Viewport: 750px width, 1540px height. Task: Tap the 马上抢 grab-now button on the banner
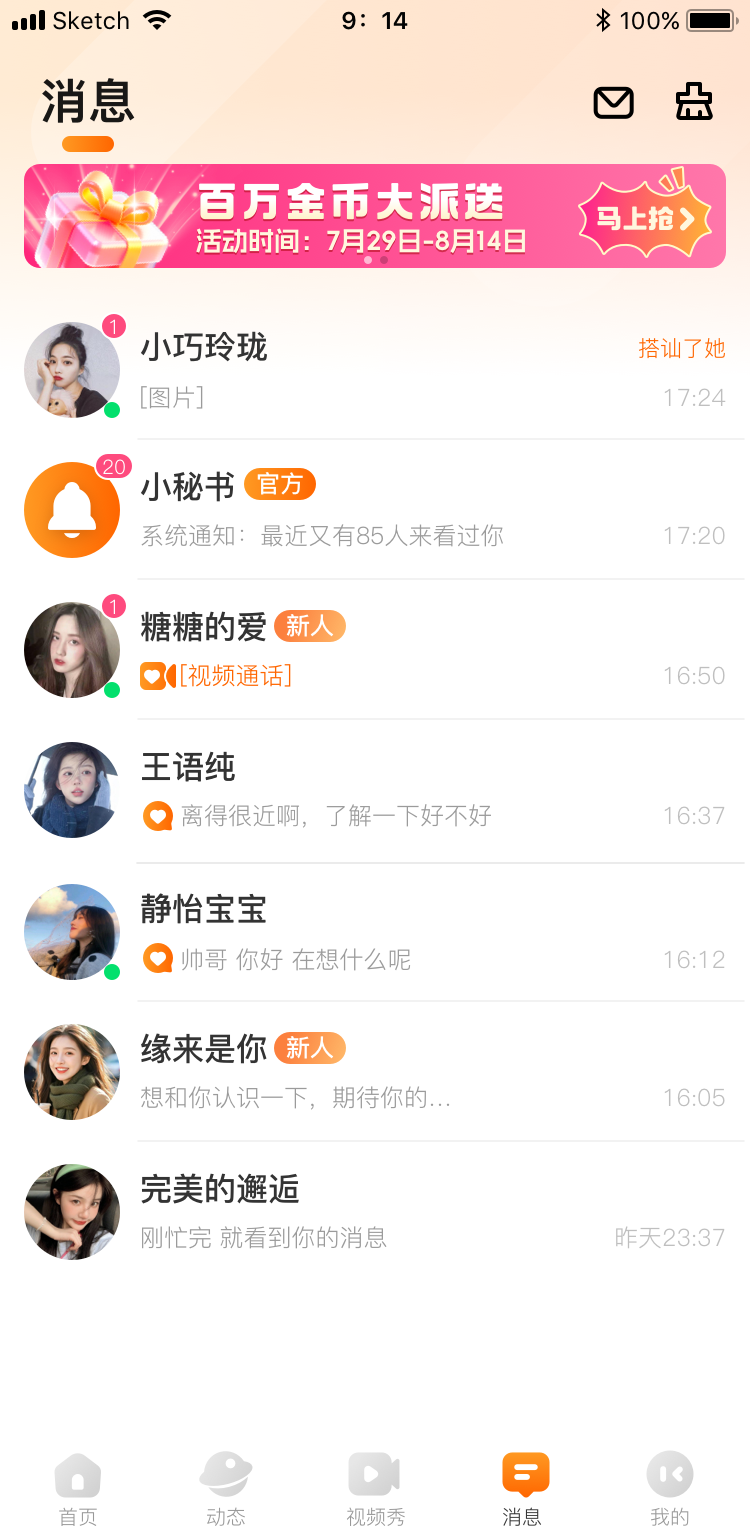641,216
